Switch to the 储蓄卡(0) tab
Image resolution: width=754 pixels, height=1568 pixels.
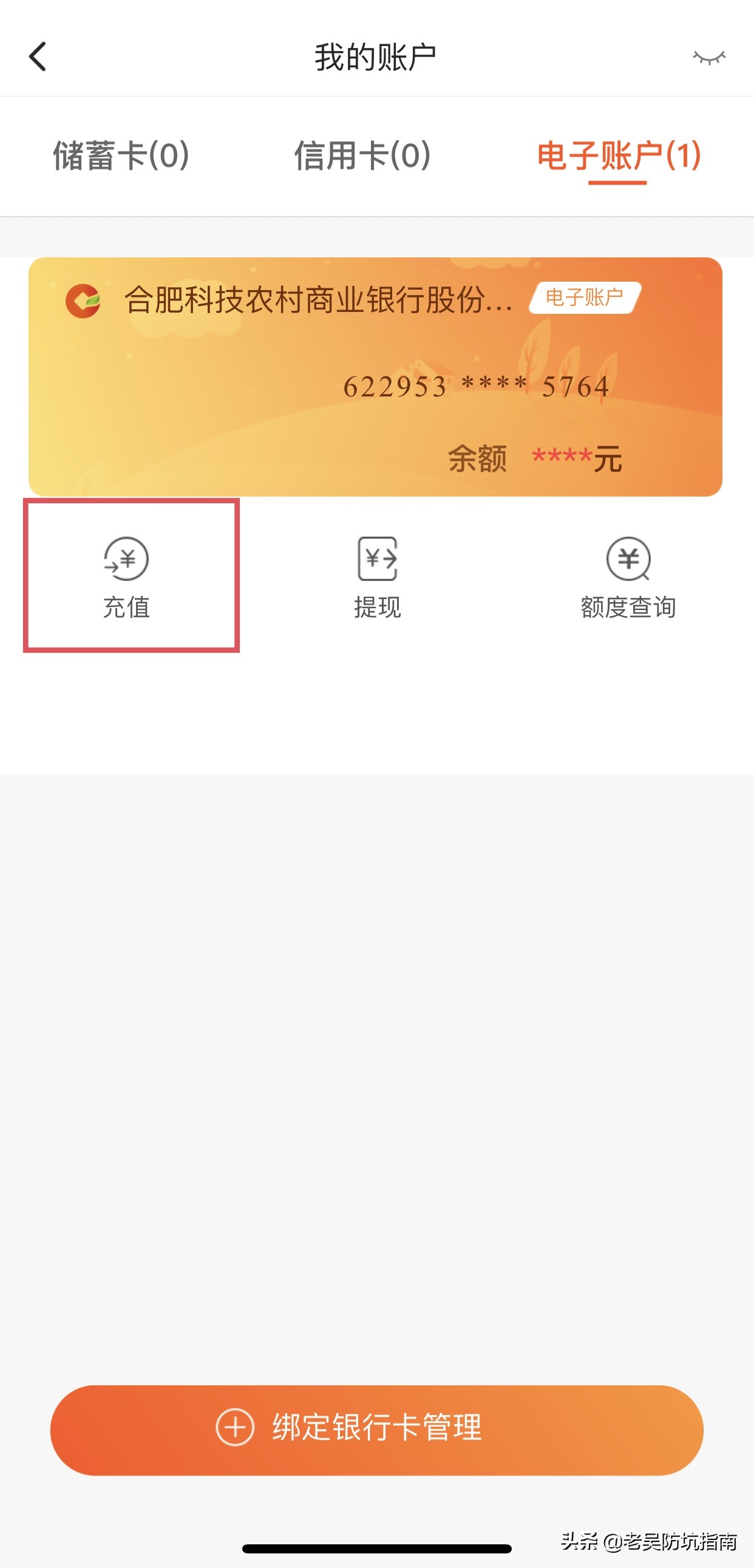point(120,156)
